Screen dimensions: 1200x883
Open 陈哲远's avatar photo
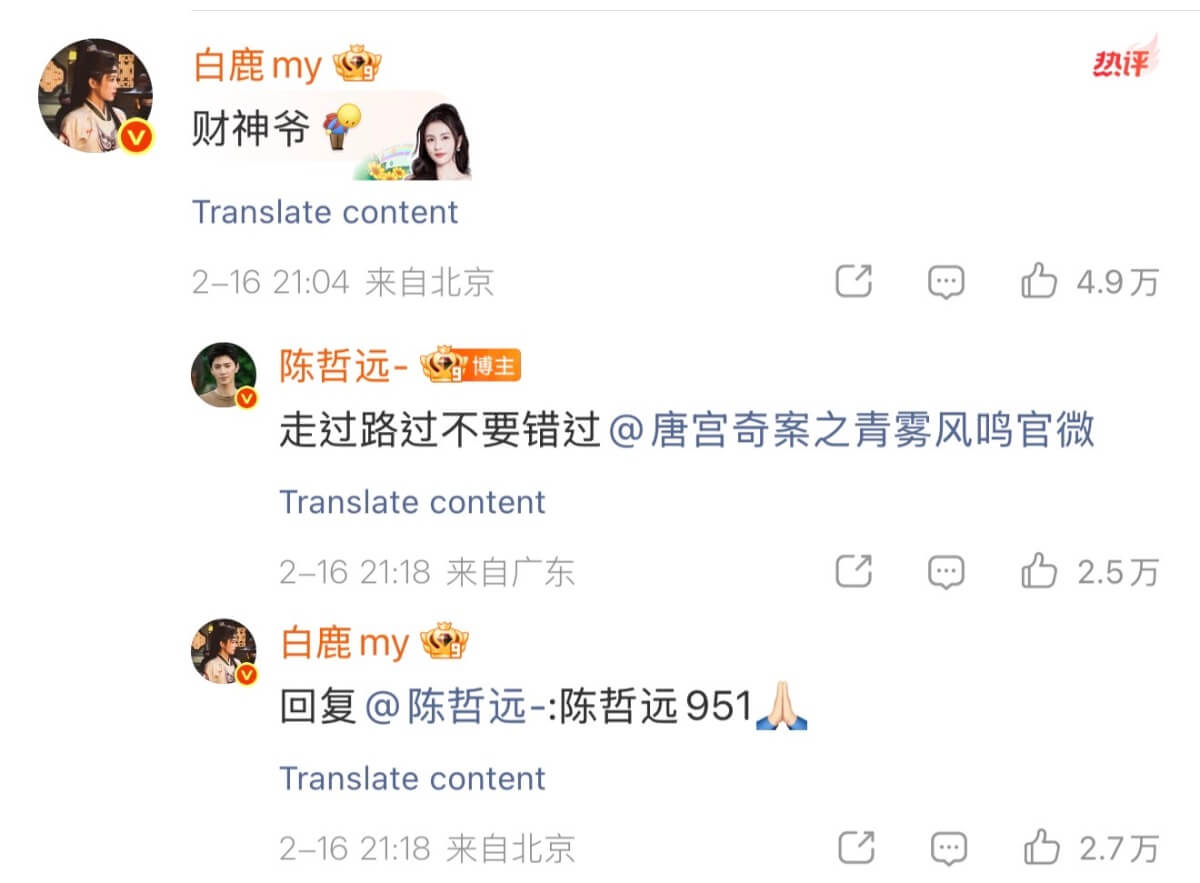click(224, 376)
